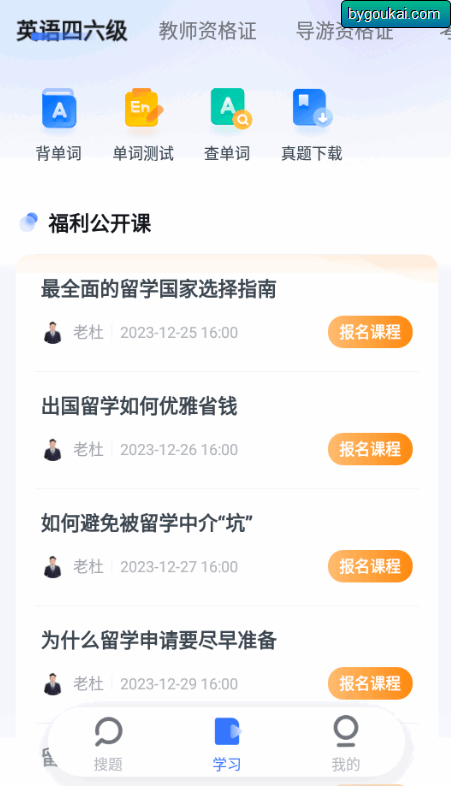Open 真题下载
This screenshot has height=786, width=451.
312,124
